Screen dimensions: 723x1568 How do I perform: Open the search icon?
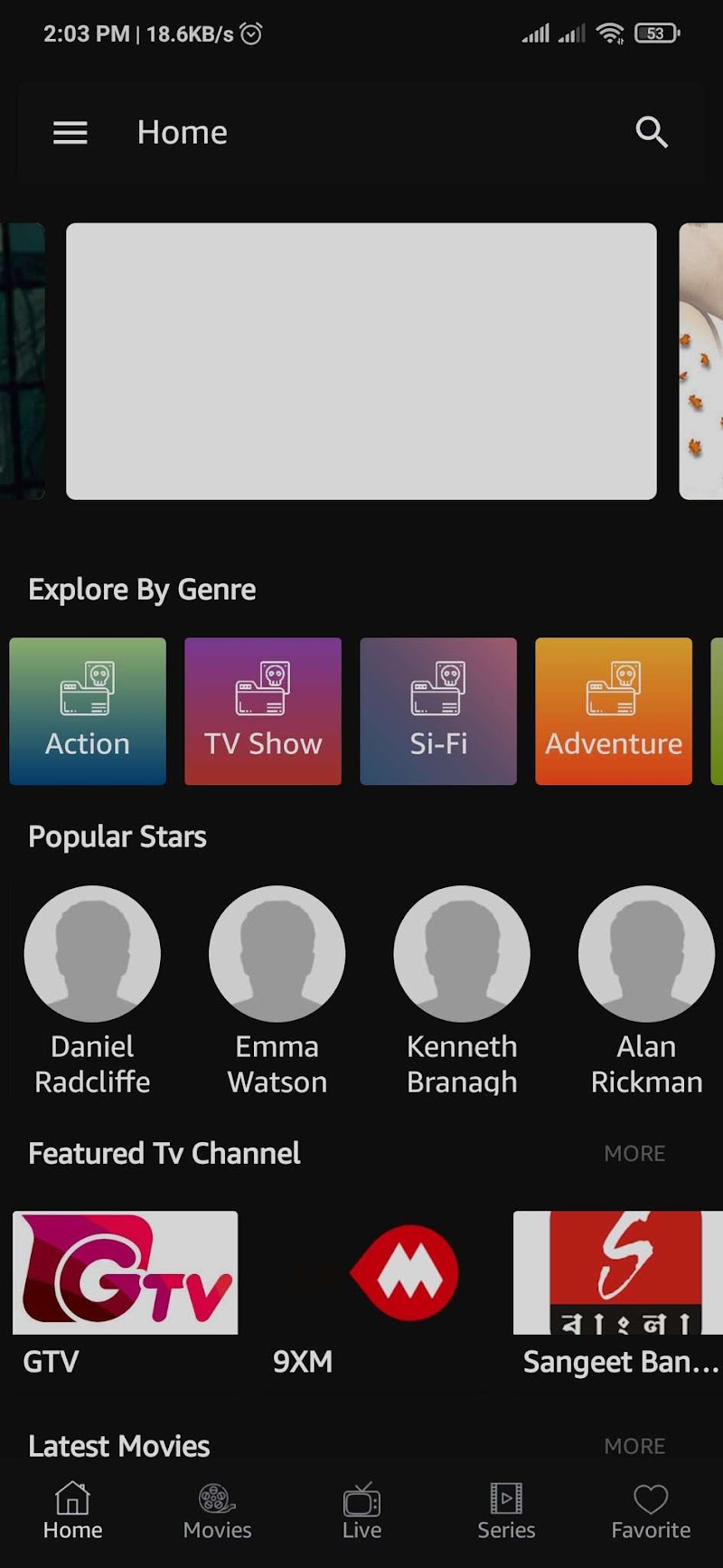651,133
